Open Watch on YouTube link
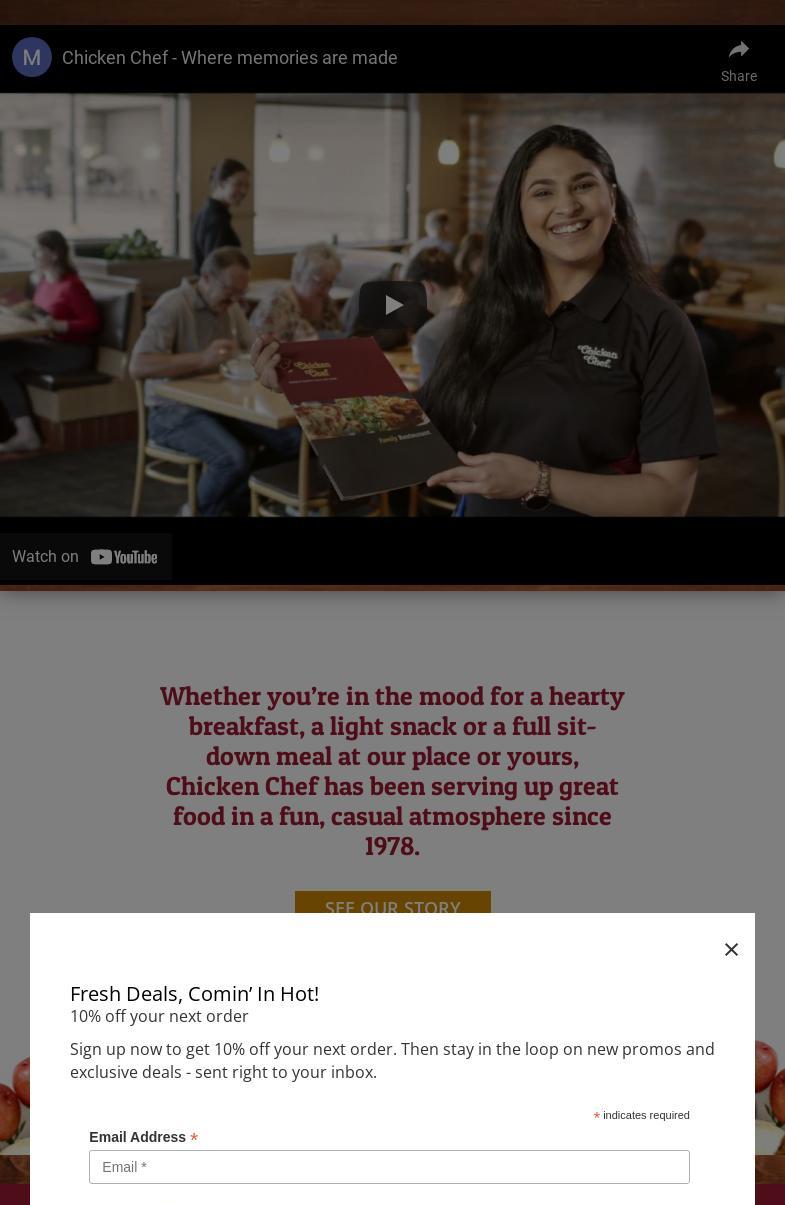The height and width of the screenshot is (1205, 785). click(86, 557)
